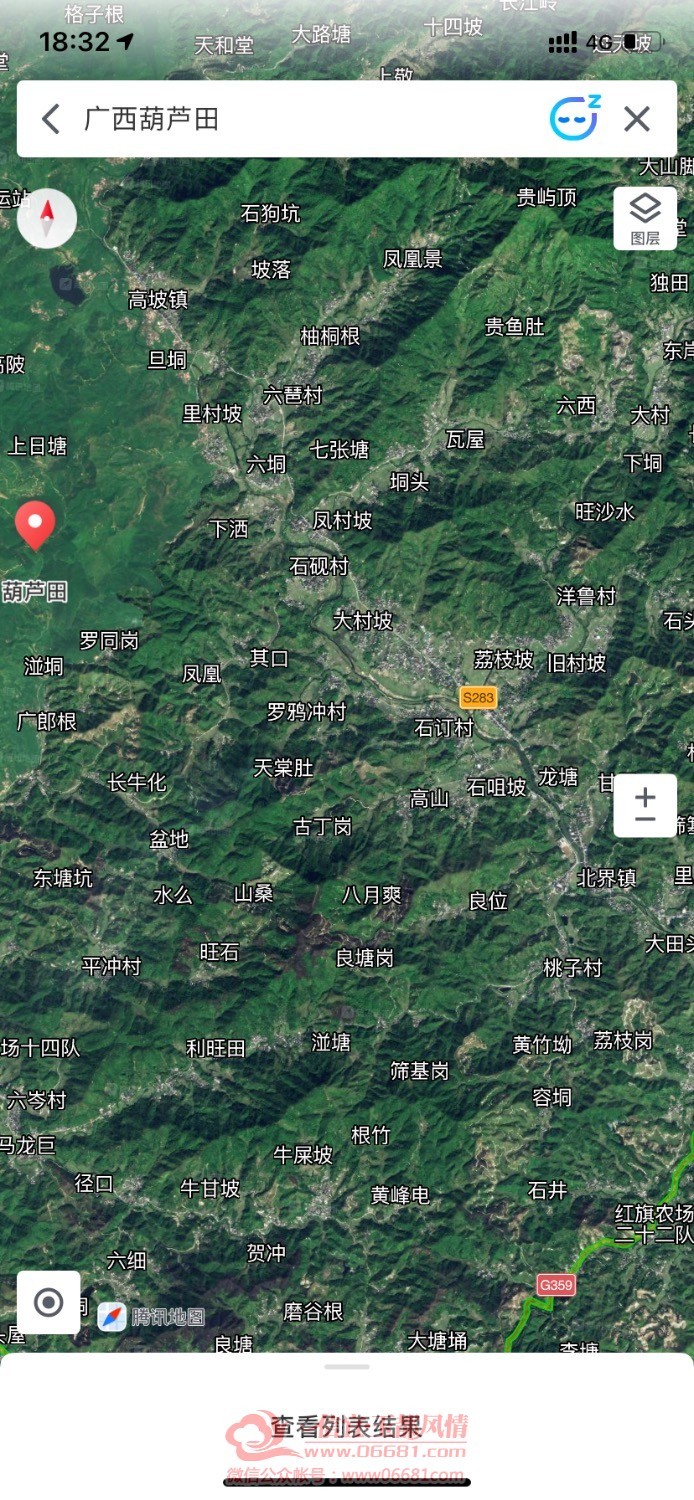The height and width of the screenshot is (1500, 694).
Task: Open the 图层 layers menu
Action: click(645, 218)
